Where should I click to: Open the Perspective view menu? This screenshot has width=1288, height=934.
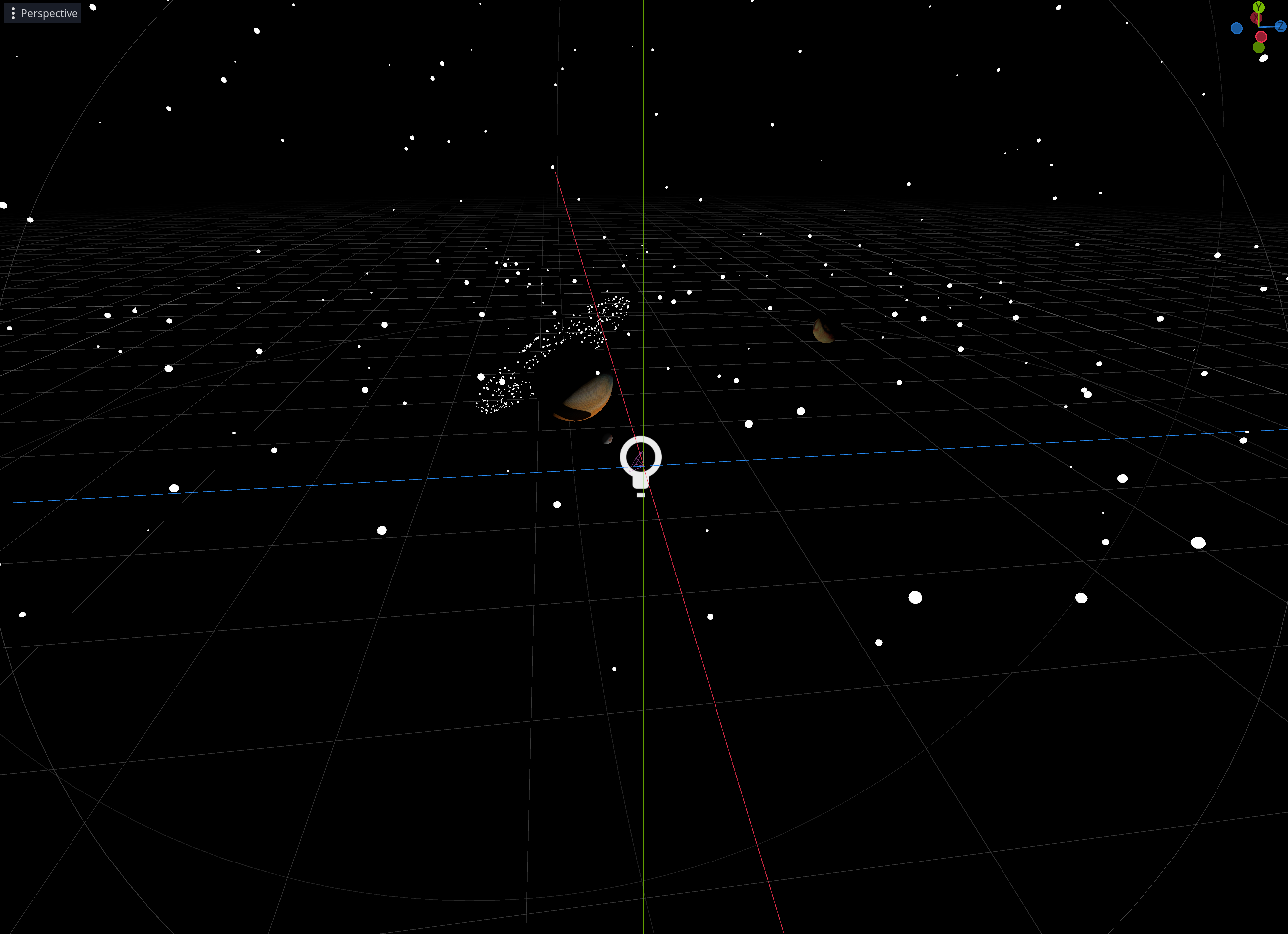43,13
